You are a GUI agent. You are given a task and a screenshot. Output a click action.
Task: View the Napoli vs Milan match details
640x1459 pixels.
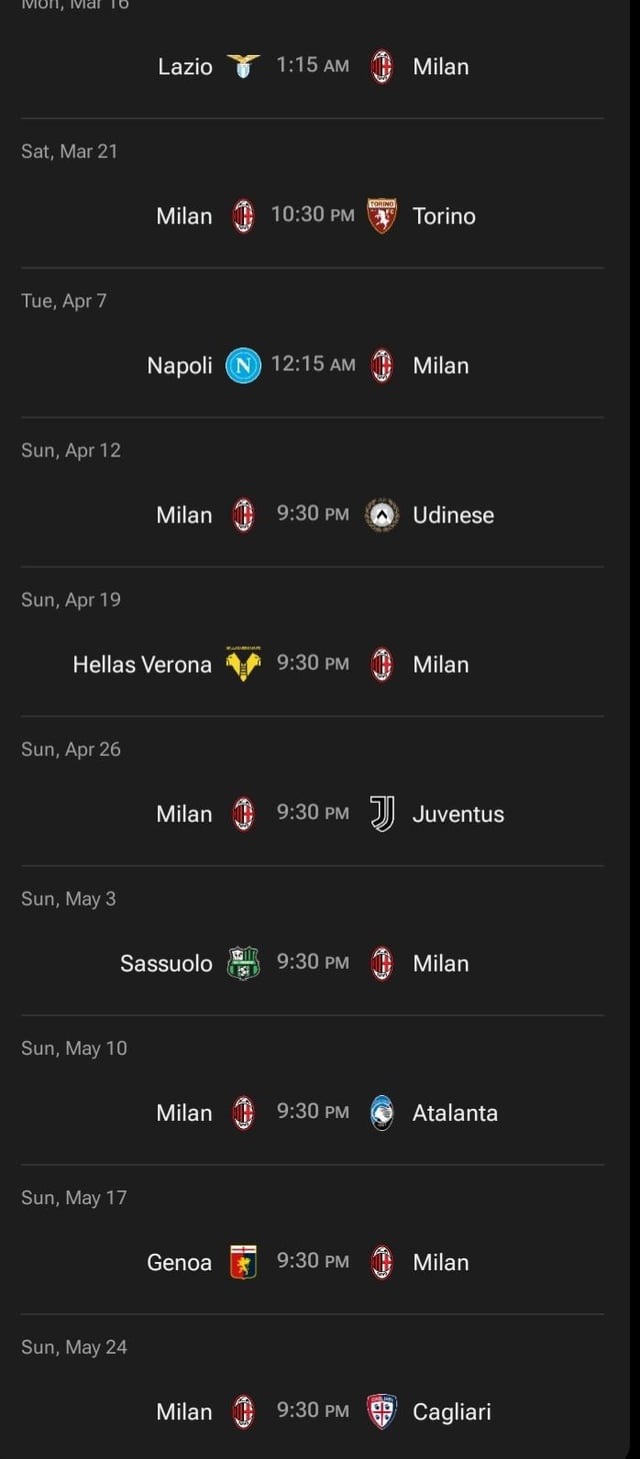click(312, 365)
